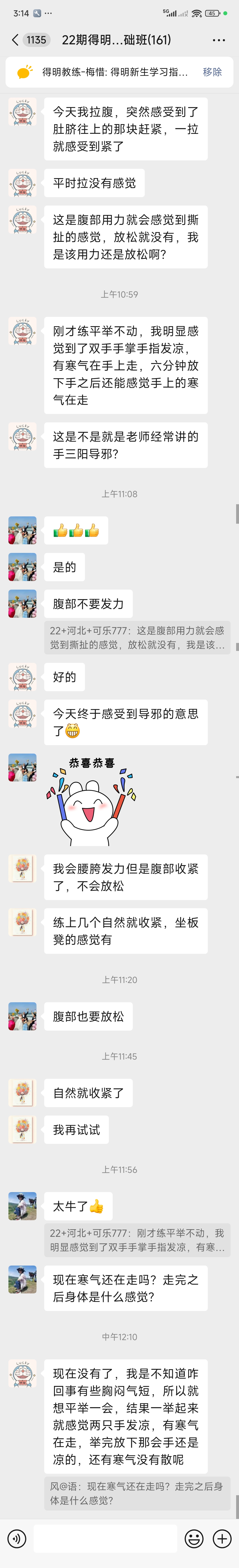Open group chat overflow menu
239x1568 pixels.
point(219,40)
